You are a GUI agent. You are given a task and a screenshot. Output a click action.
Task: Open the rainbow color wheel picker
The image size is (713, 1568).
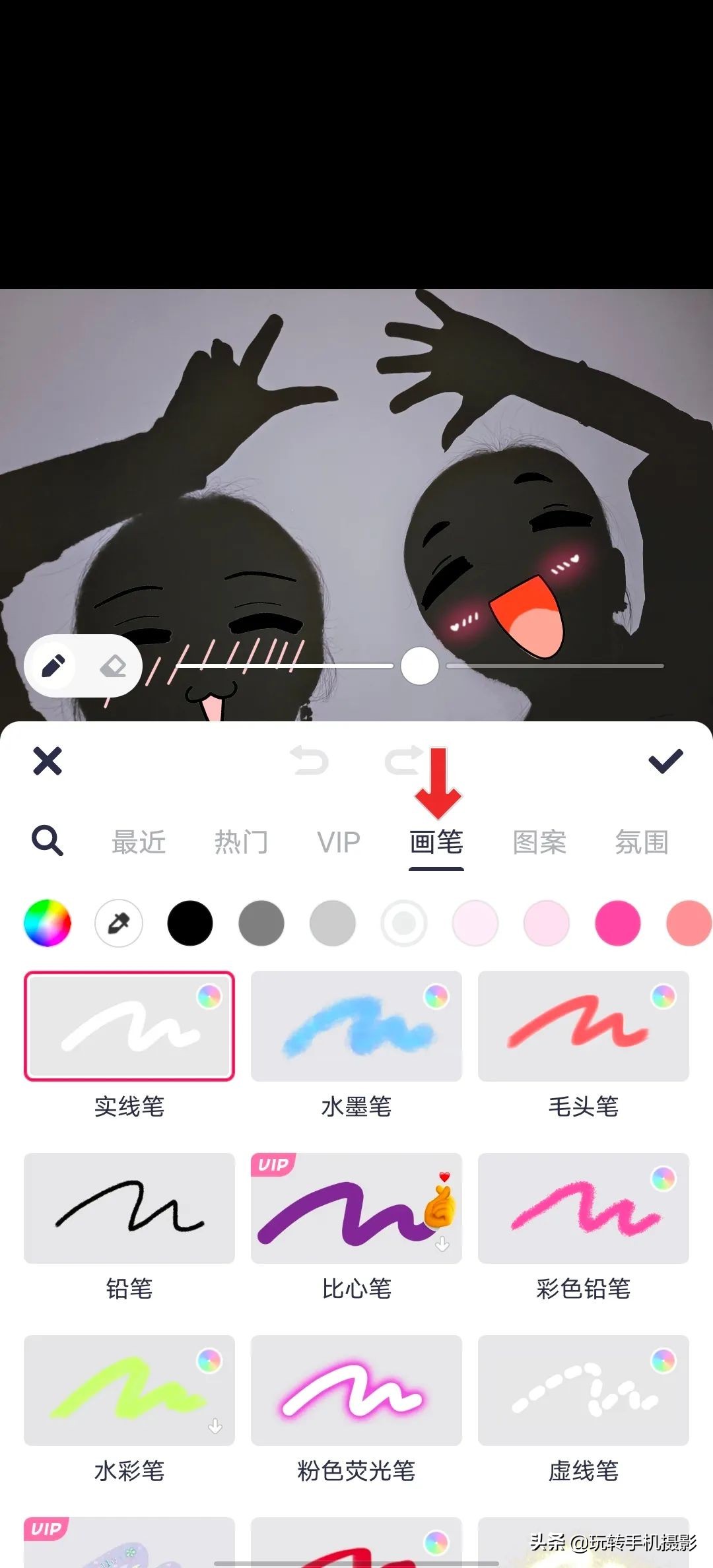pyautogui.click(x=48, y=923)
